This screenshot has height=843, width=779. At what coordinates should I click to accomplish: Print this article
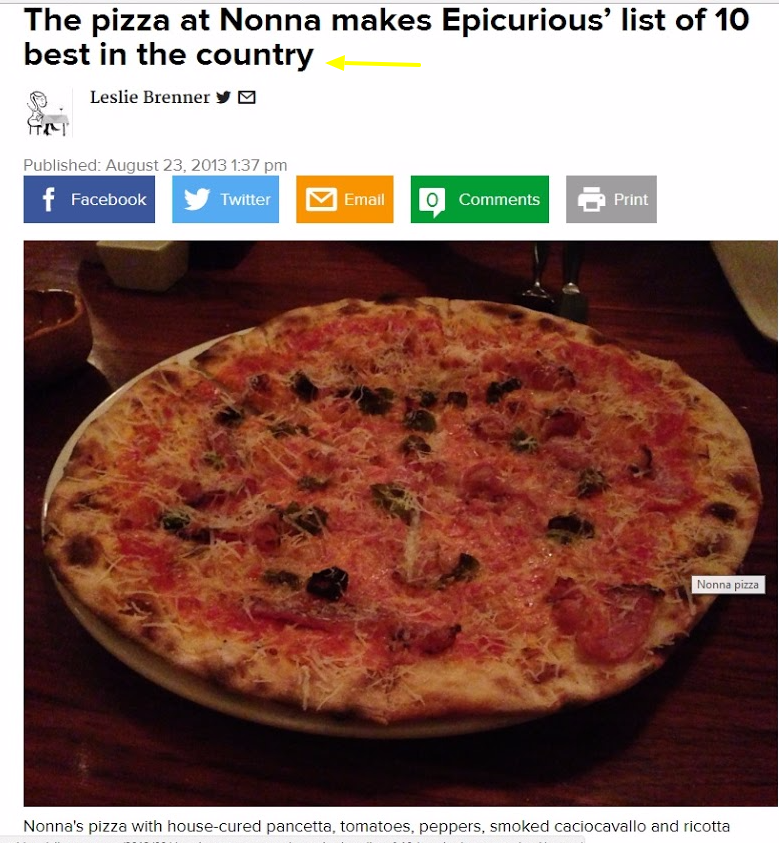click(611, 199)
